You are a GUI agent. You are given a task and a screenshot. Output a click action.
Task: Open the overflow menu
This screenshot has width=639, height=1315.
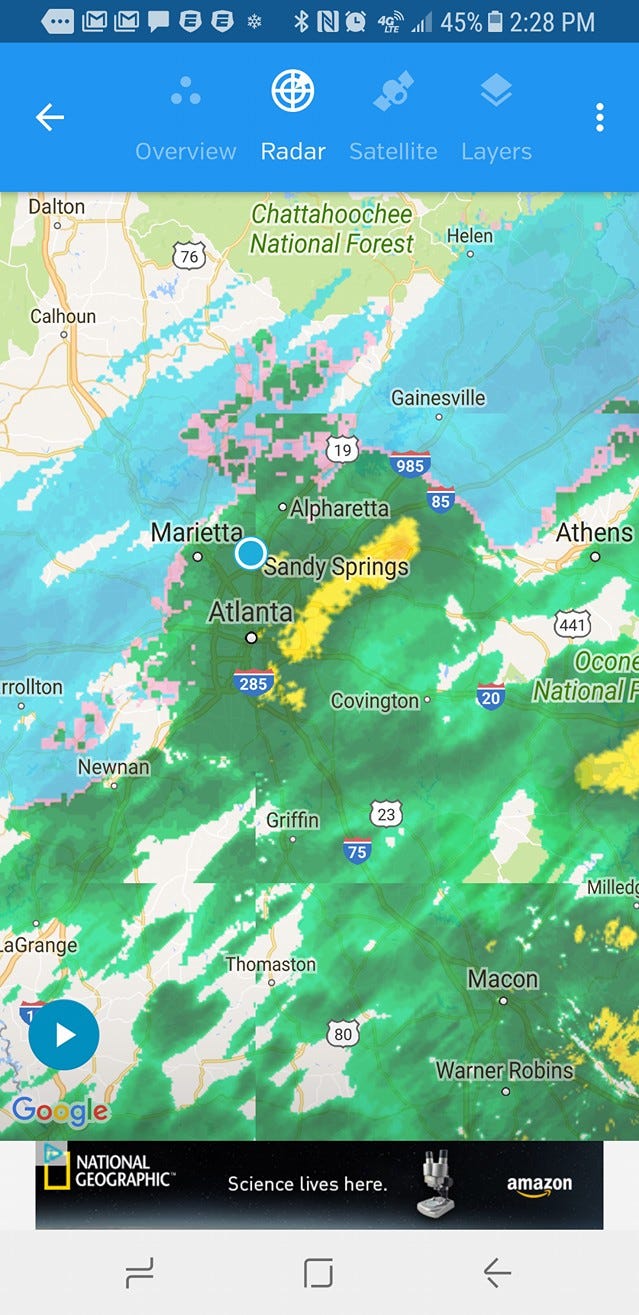pos(599,118)
